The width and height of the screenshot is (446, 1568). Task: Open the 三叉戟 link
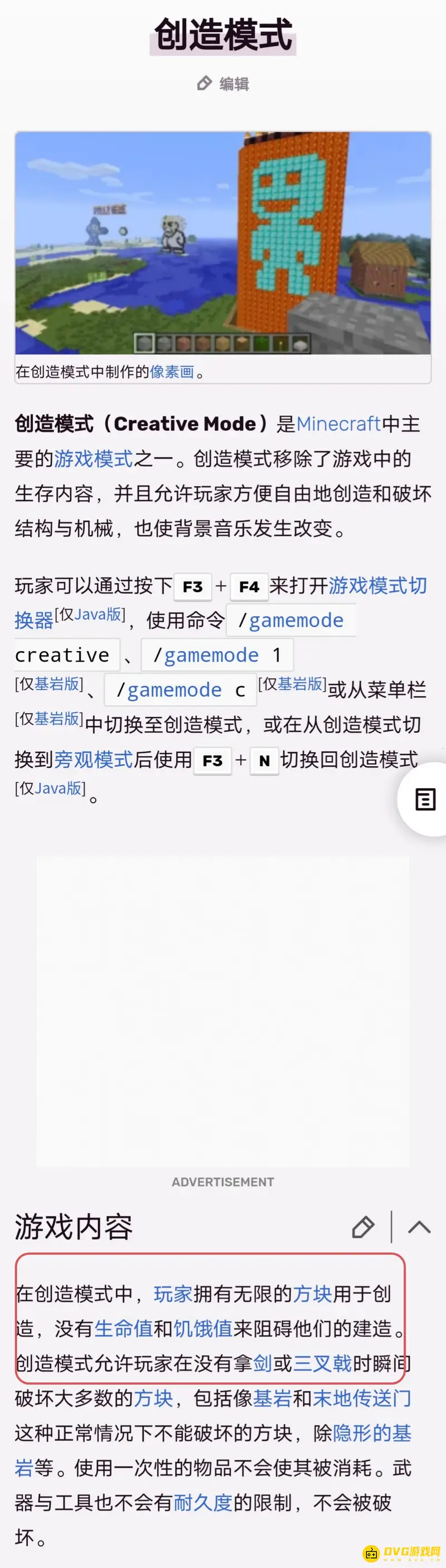(322, 1363)
